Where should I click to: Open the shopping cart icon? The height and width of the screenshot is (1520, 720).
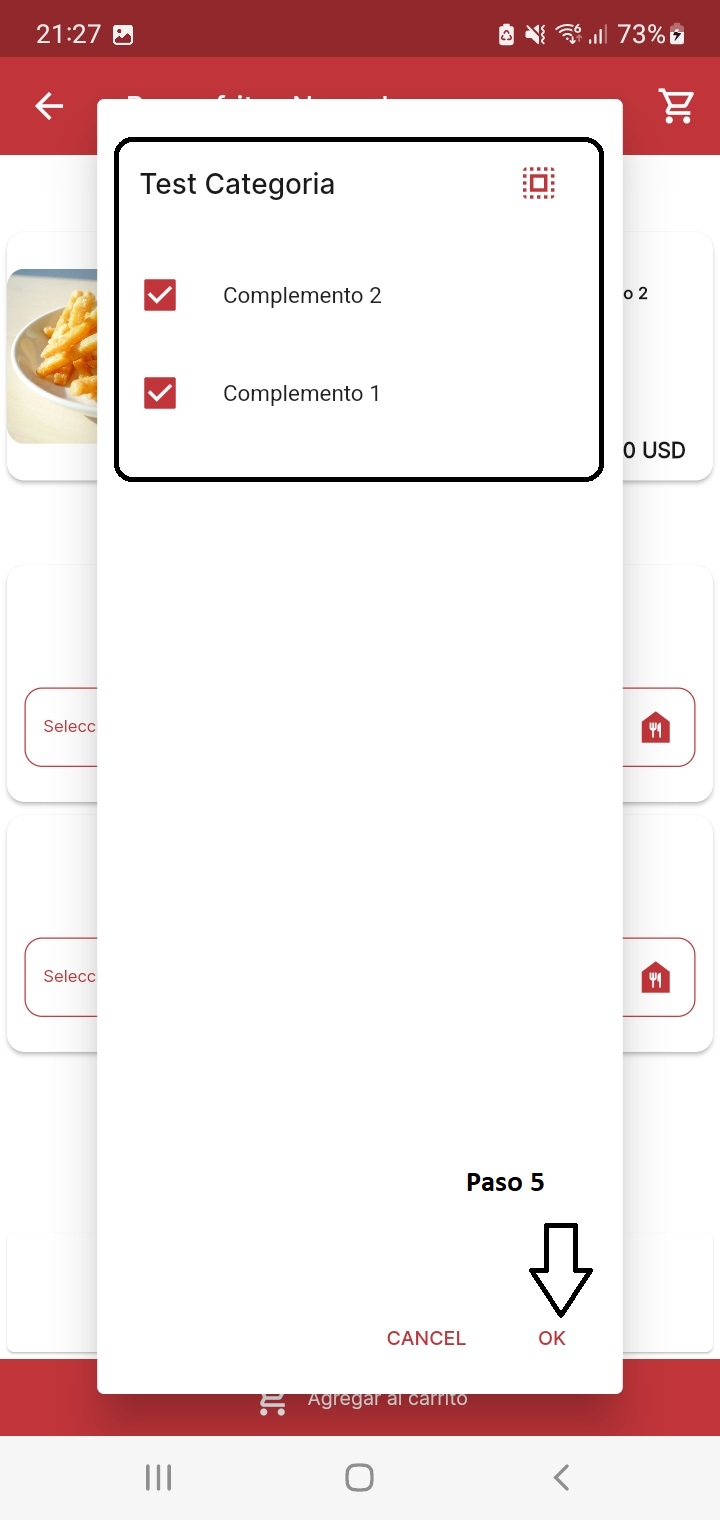(677, 106)
